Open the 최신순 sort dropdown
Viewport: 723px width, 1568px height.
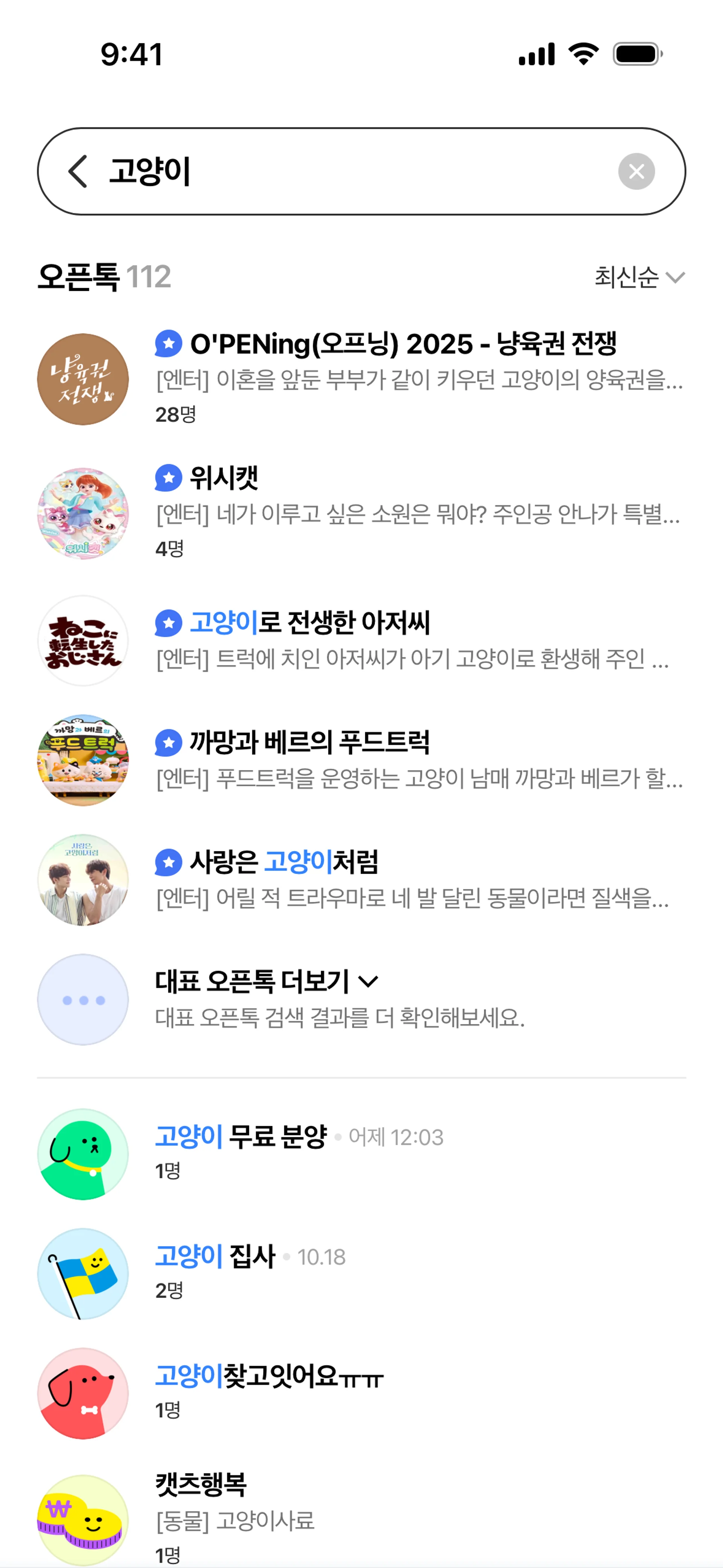tap(639, 278)
